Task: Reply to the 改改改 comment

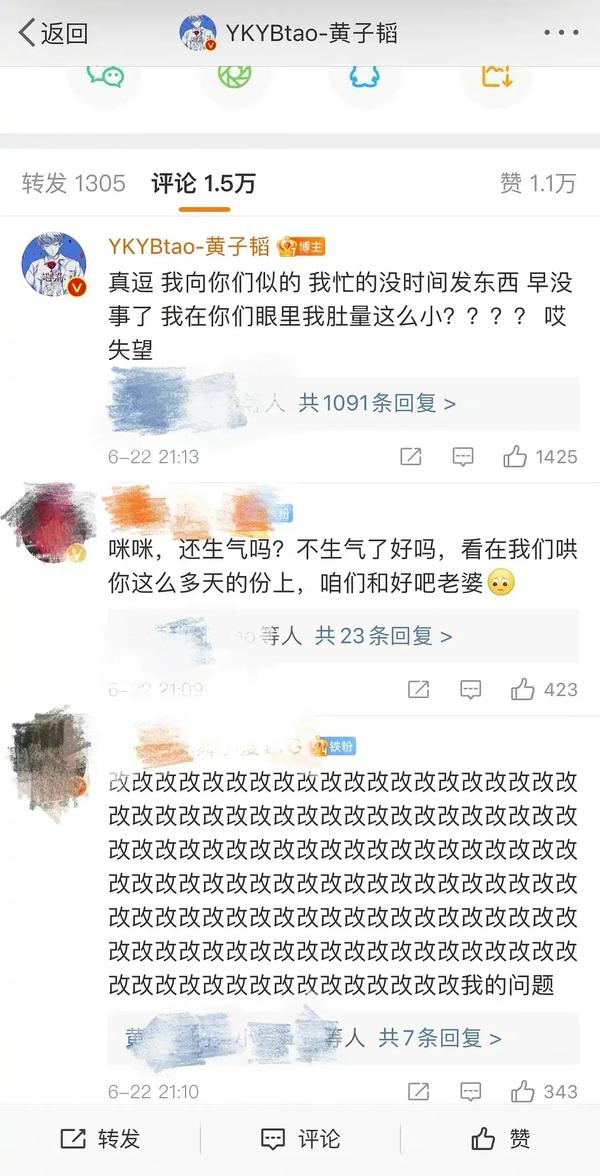Action: [470, 1092]
